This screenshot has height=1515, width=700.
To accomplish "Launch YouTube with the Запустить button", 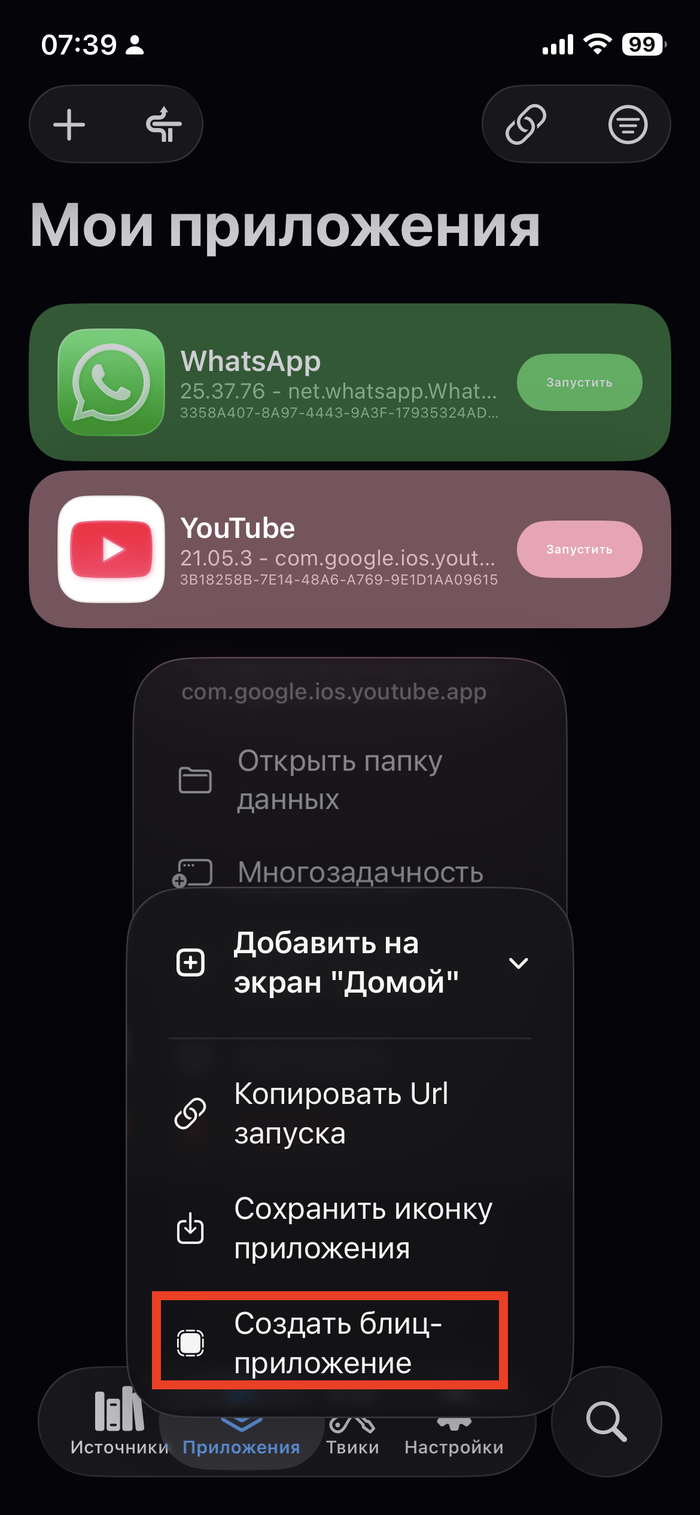I will pyautogui.click(x=579, y=549).
